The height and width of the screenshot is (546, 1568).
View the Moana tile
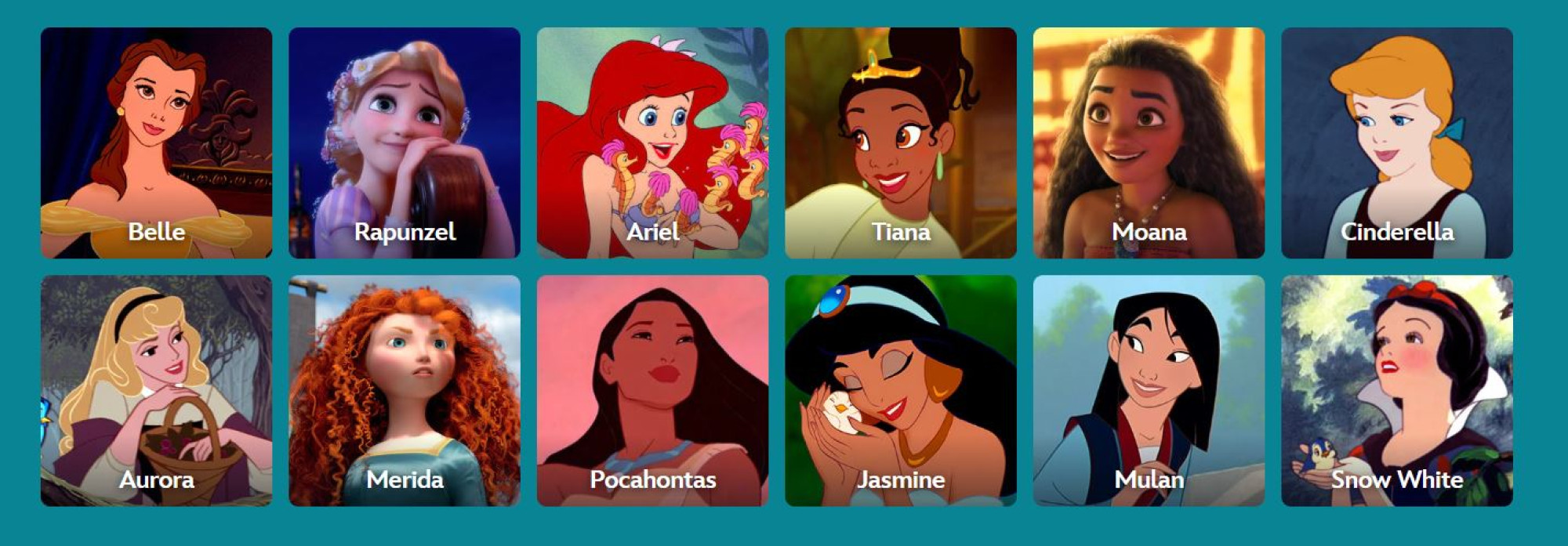pos(1149,143)
